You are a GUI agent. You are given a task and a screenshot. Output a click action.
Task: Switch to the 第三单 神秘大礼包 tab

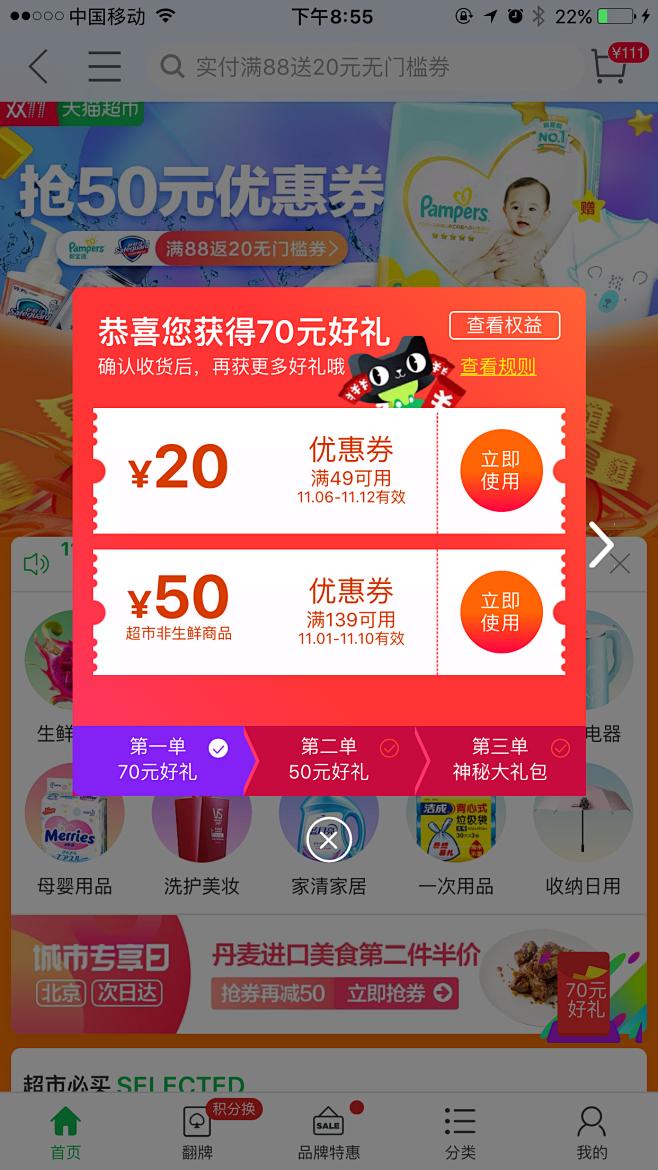[x=500, y=759]
